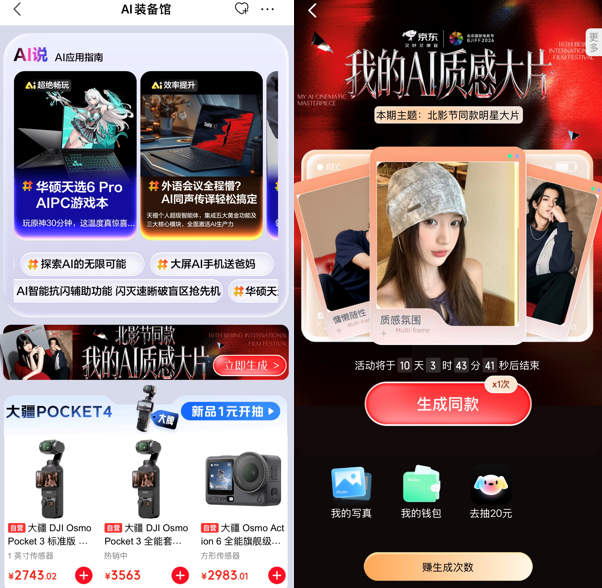Screen dimensions: 602x588
Task: Select the 大屏AI手机送爸妈 chip
Action: coord(204,264)
